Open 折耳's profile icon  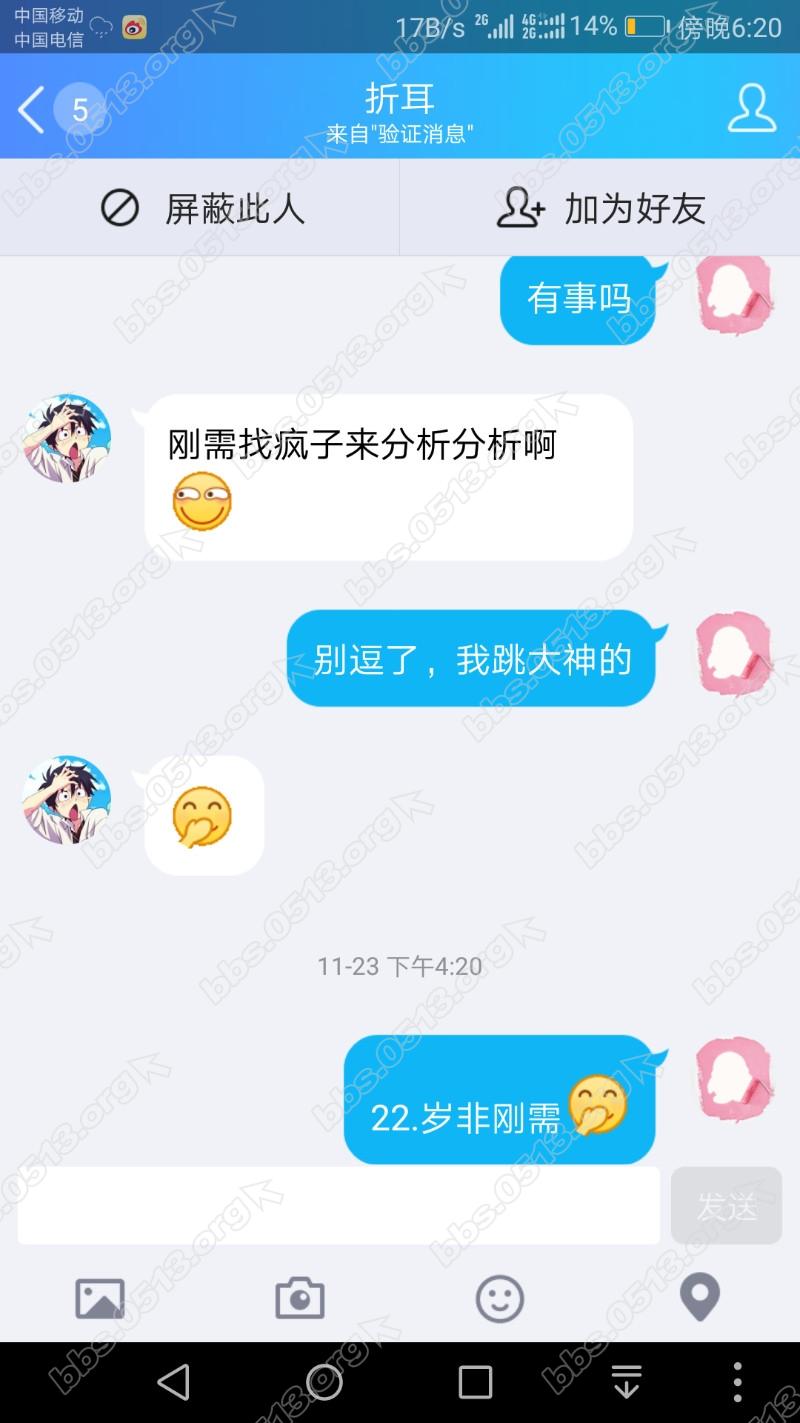(751, 108)
